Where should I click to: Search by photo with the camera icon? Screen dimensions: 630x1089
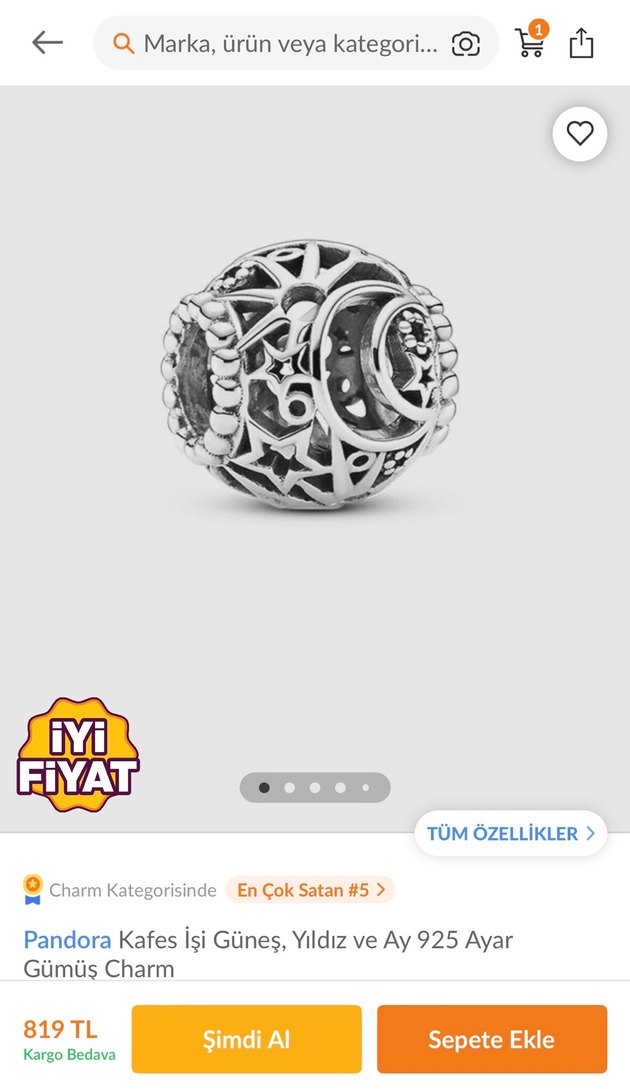click(465, 43)
